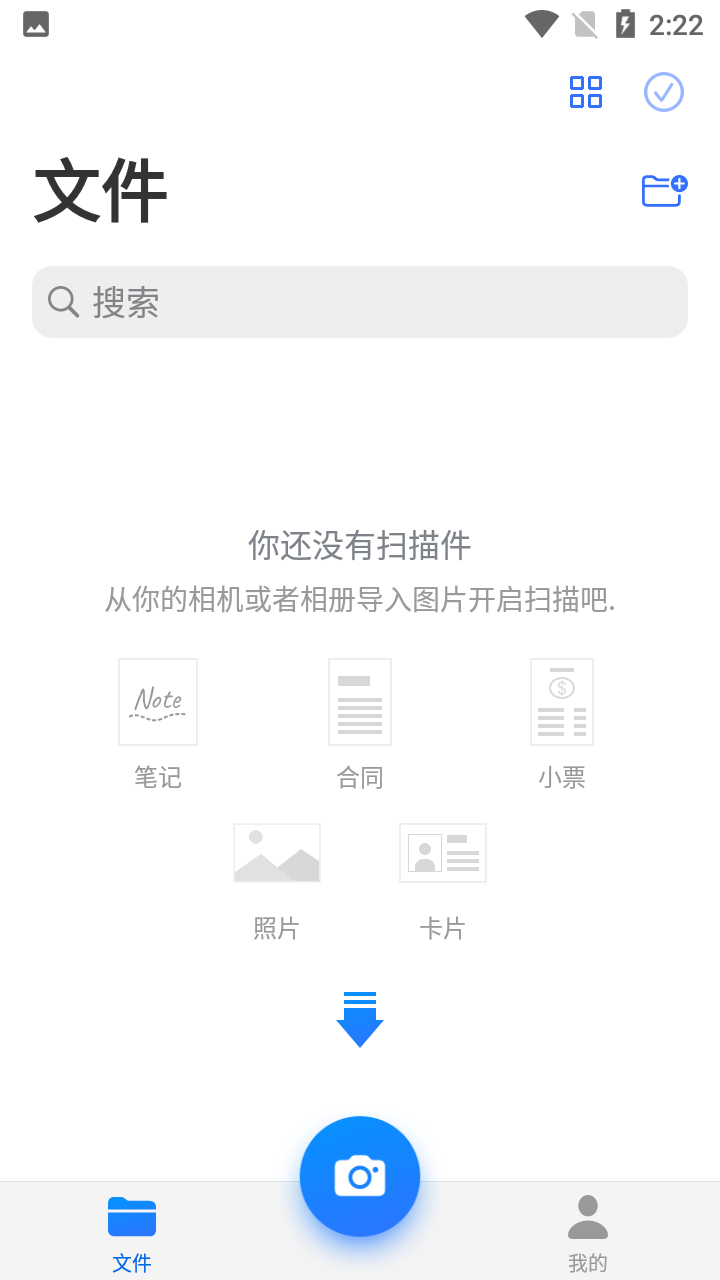Image resolution: width=720 pixels, height=1280 pixels.
Task: Create a new folder
Action: (x=663, y=190)
